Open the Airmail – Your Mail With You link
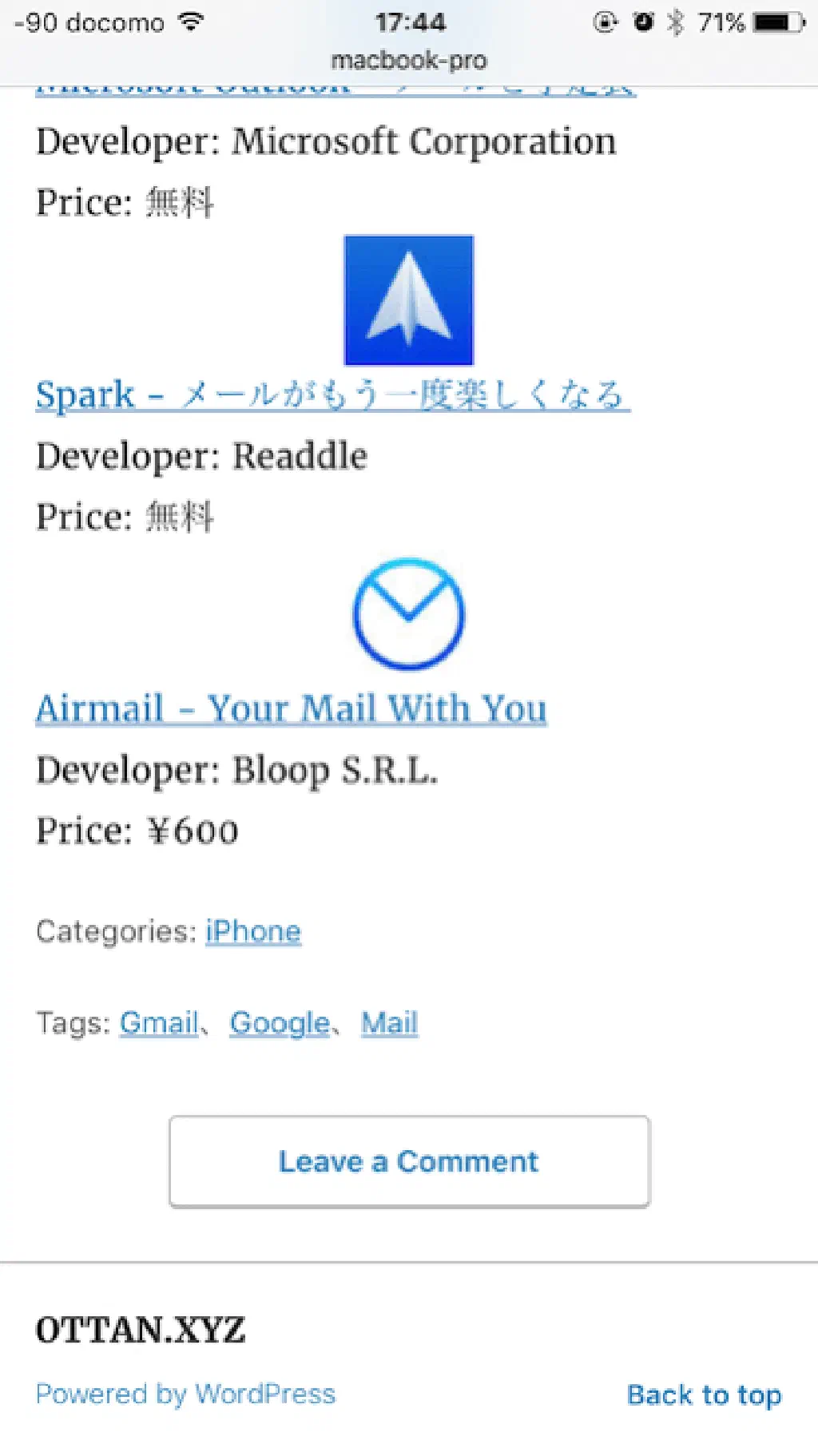Image resolution: width=818 pixels, height=1456 pixels. (292, 708)
